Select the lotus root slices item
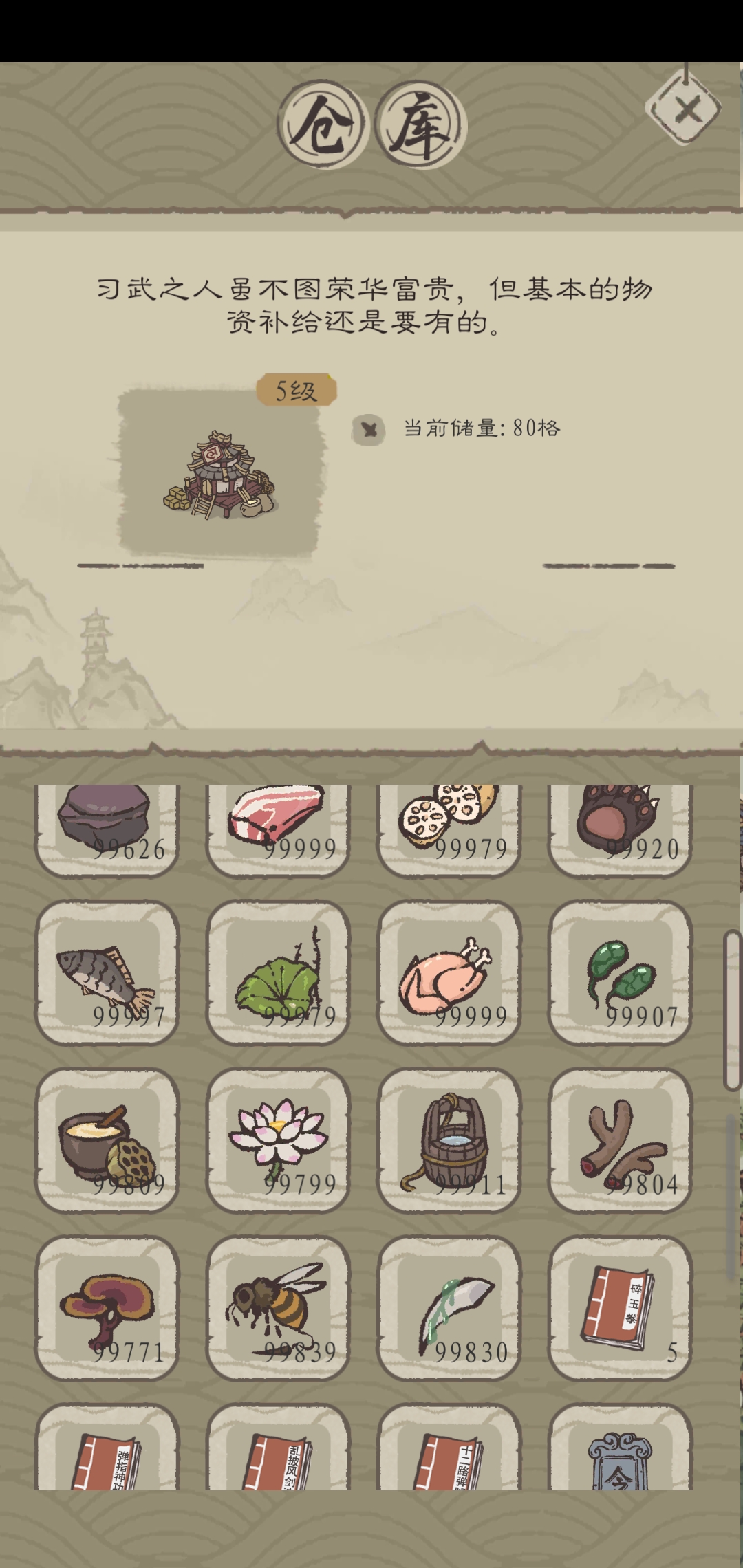The height and width of the screenshot is (1568, 743). (449, 829)
